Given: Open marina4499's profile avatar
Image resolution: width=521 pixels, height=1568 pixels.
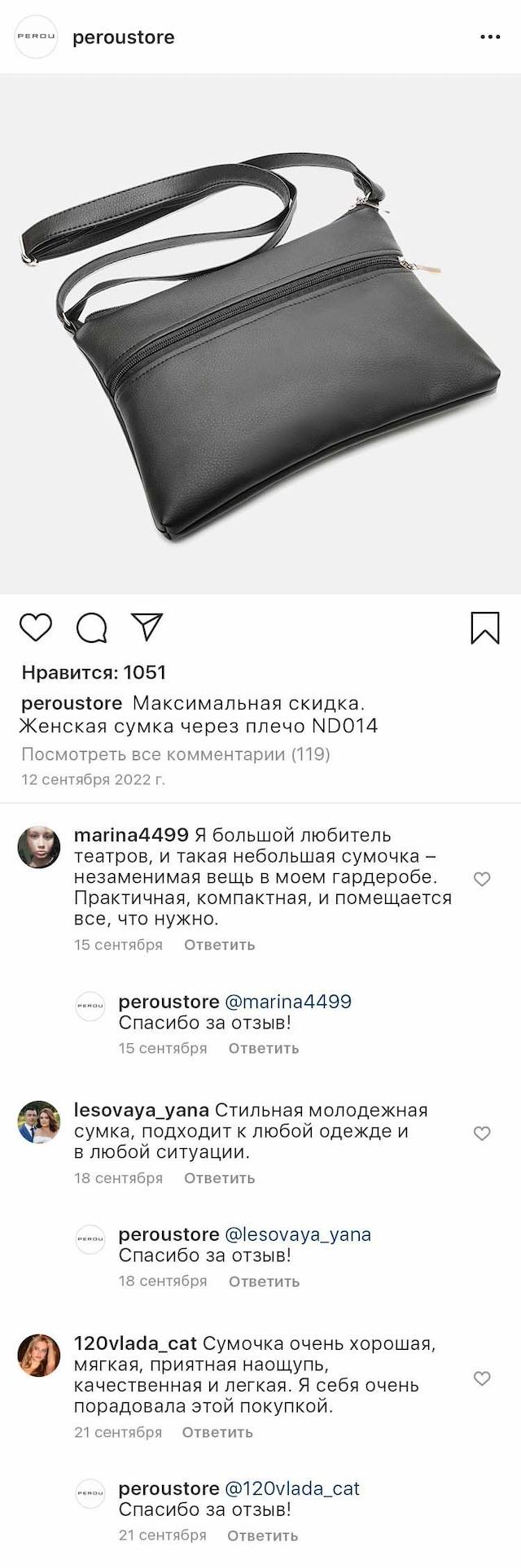Looking at the screenshot, I should (x=39, y=847).
